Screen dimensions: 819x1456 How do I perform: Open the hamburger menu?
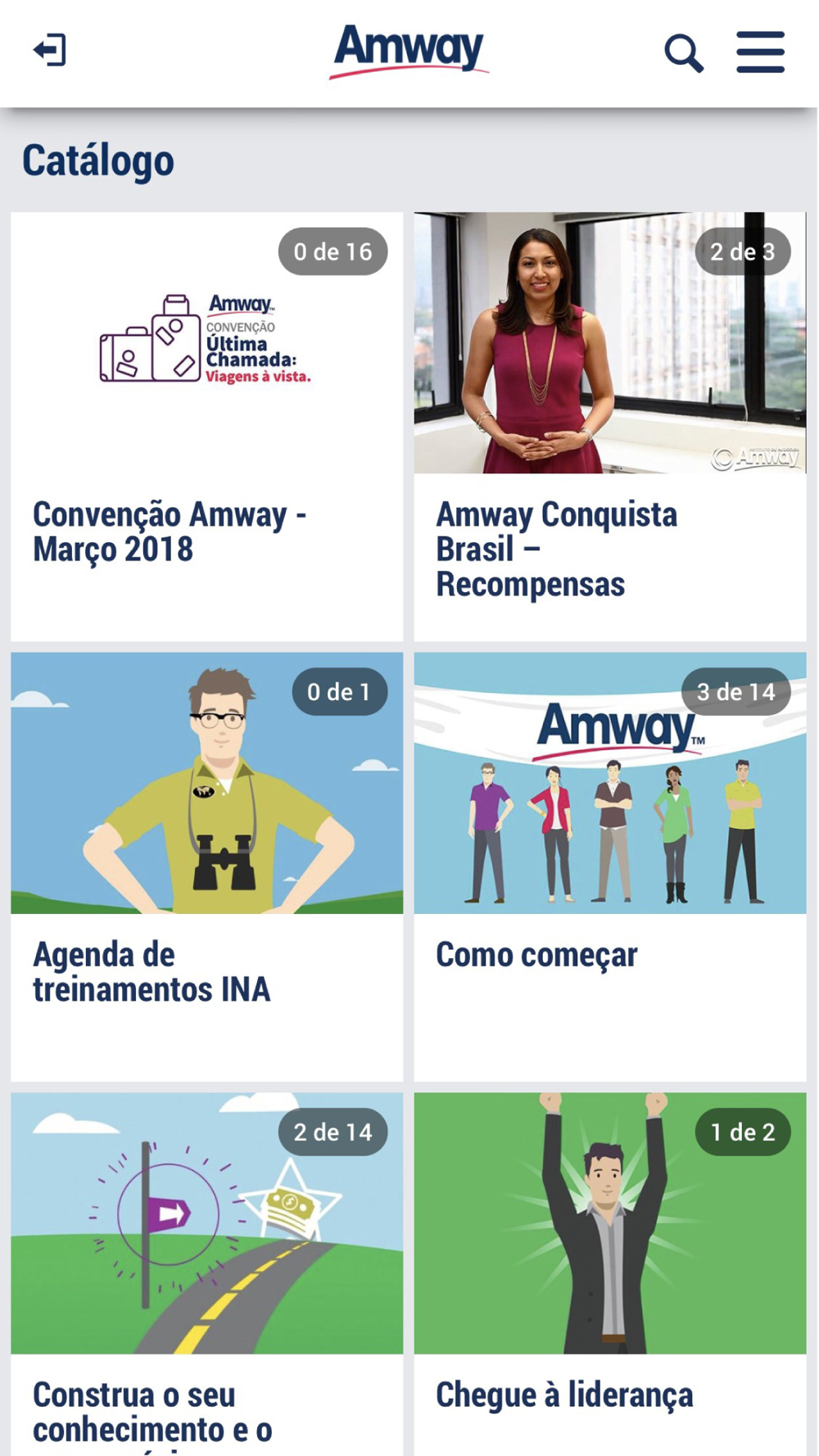pyautogui.click(x=761, y=52)
